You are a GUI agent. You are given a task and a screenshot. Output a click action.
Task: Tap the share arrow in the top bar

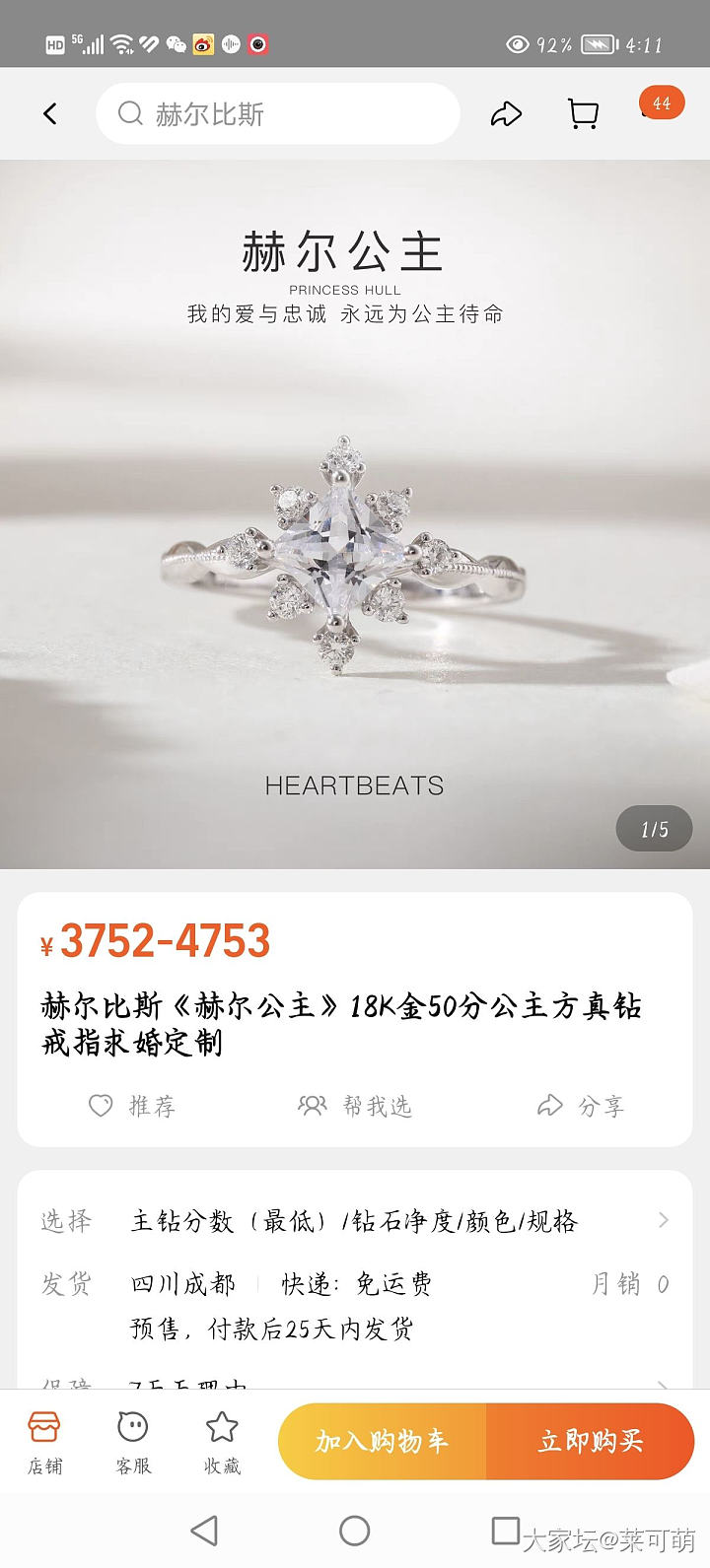[506, 114]
